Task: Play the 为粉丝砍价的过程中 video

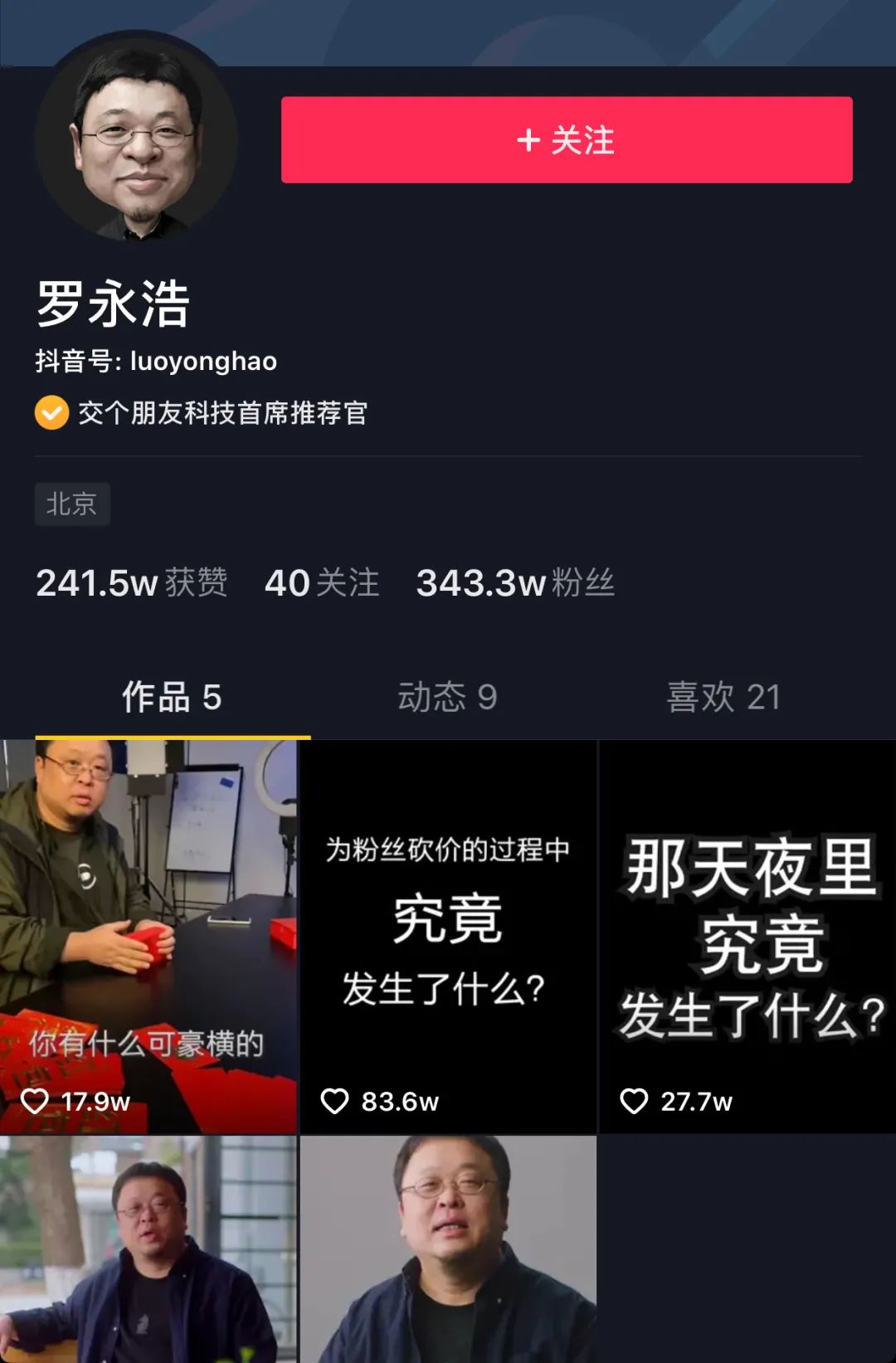Action: (448, 936)
